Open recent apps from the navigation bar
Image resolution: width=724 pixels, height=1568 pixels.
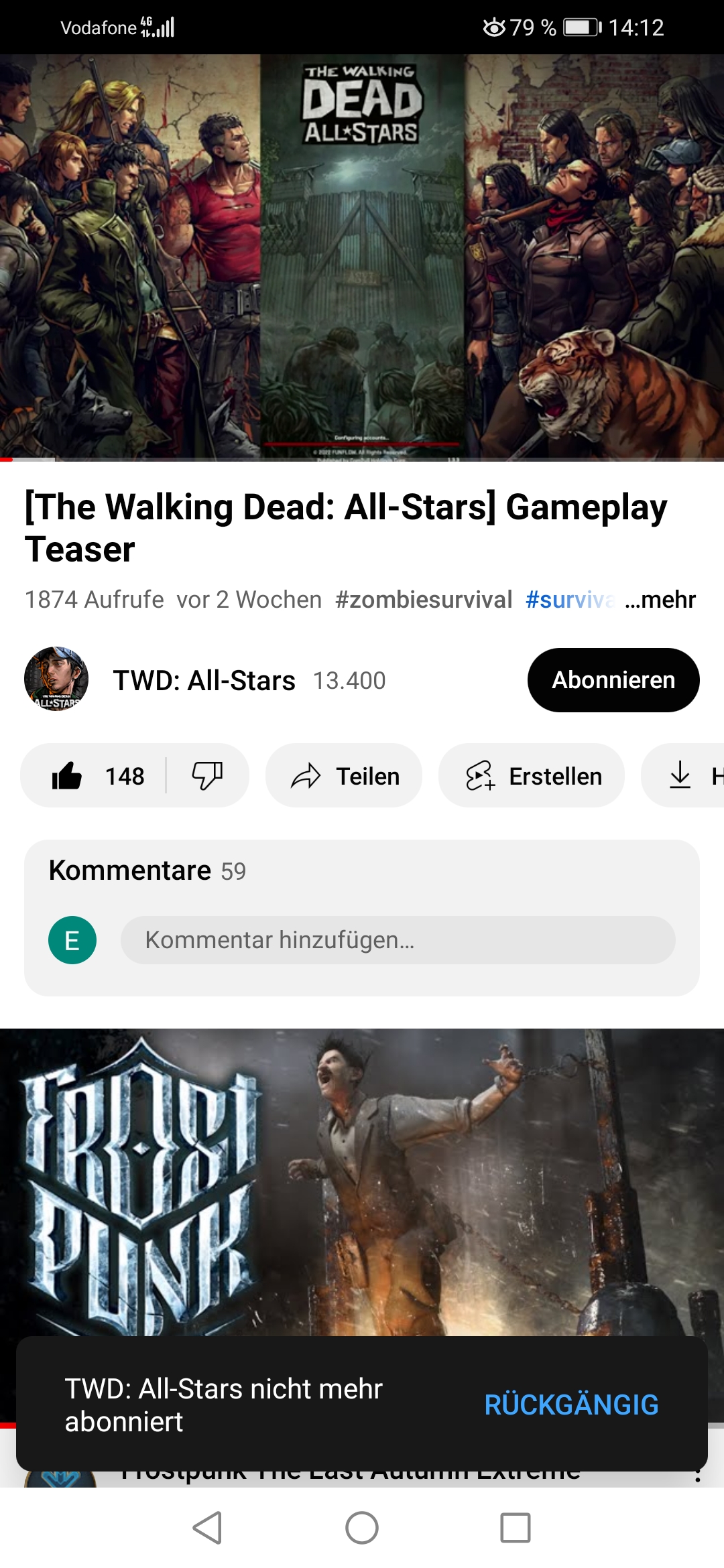point(516,1528)
